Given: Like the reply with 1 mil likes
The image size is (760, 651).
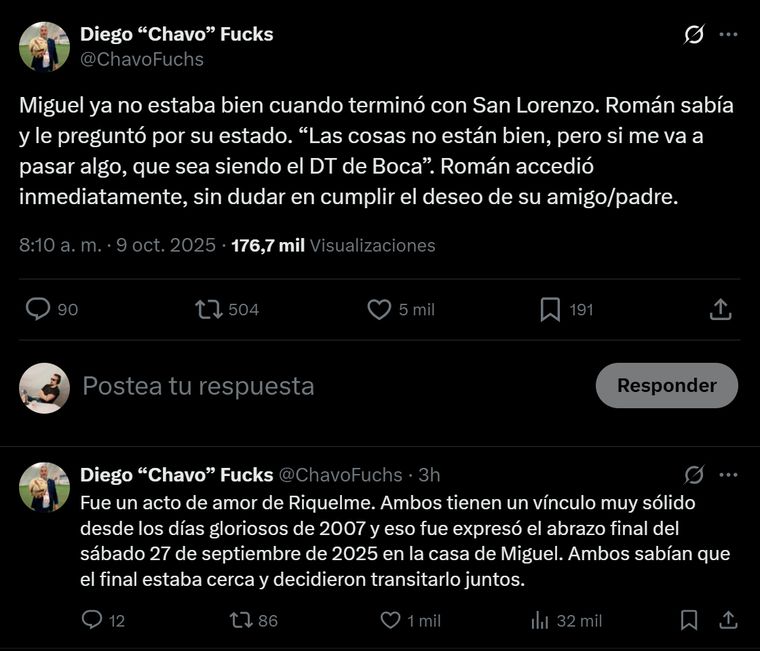Looking at the screenshot, I should (391, 621).
